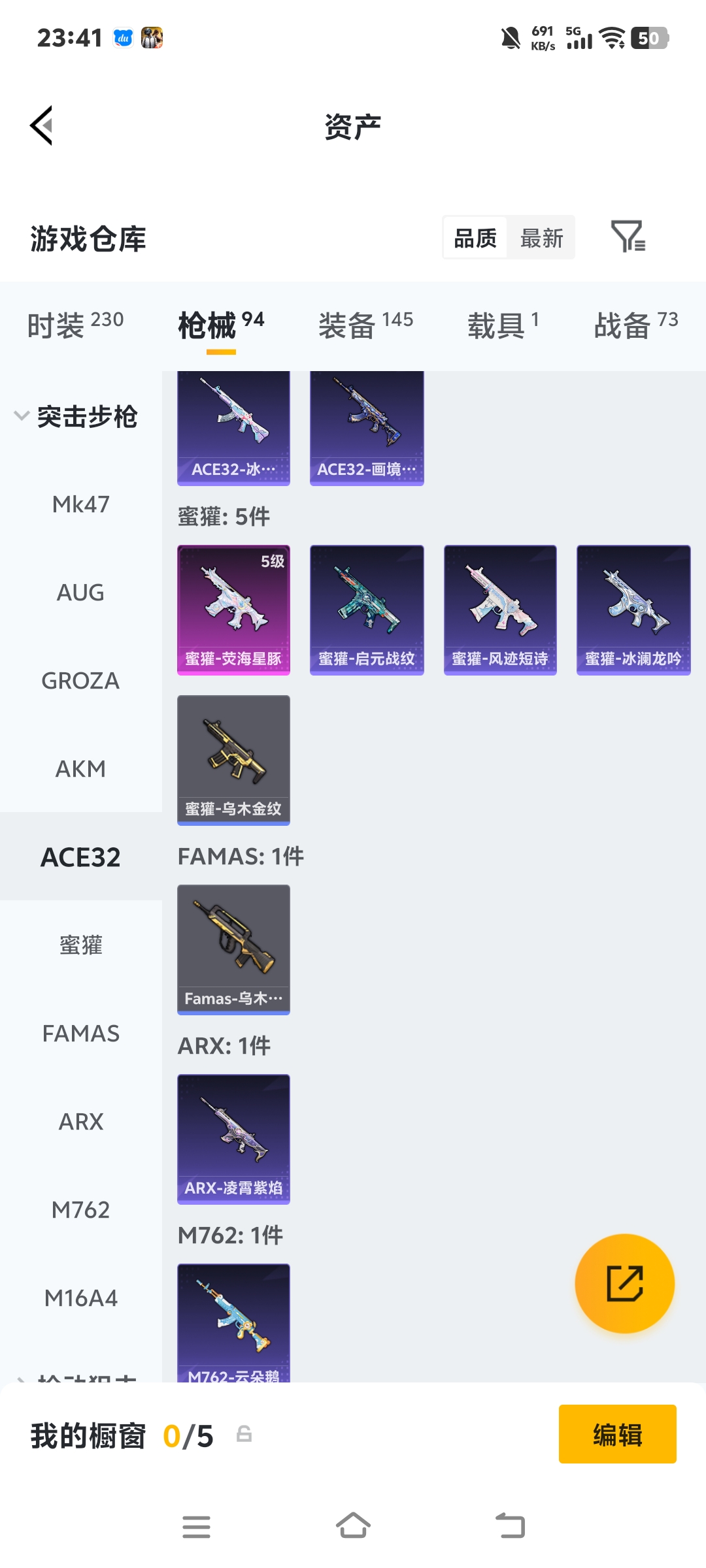Switch to the 战备 tab
Viewport: 706px width, 1568px height.
pos(635,325)
